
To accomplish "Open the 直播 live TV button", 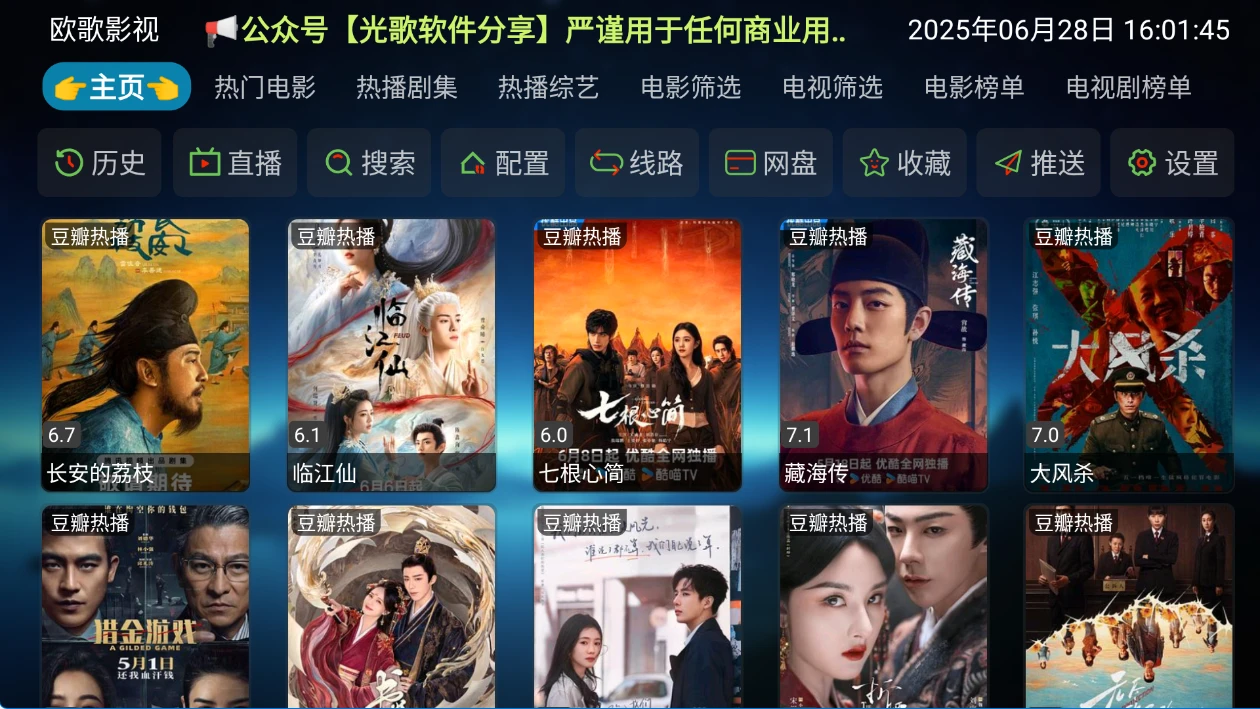I will pos(235,163).
